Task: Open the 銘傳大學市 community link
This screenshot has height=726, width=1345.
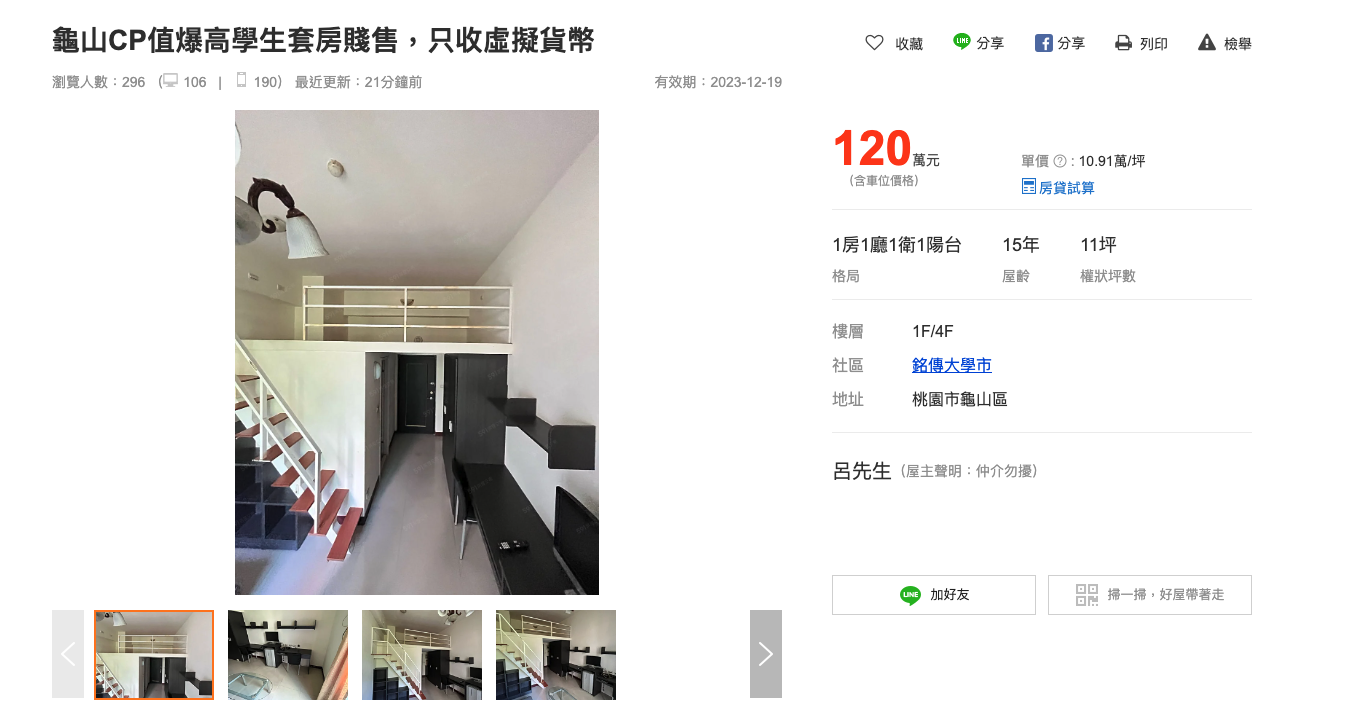Action: (951, 365)
